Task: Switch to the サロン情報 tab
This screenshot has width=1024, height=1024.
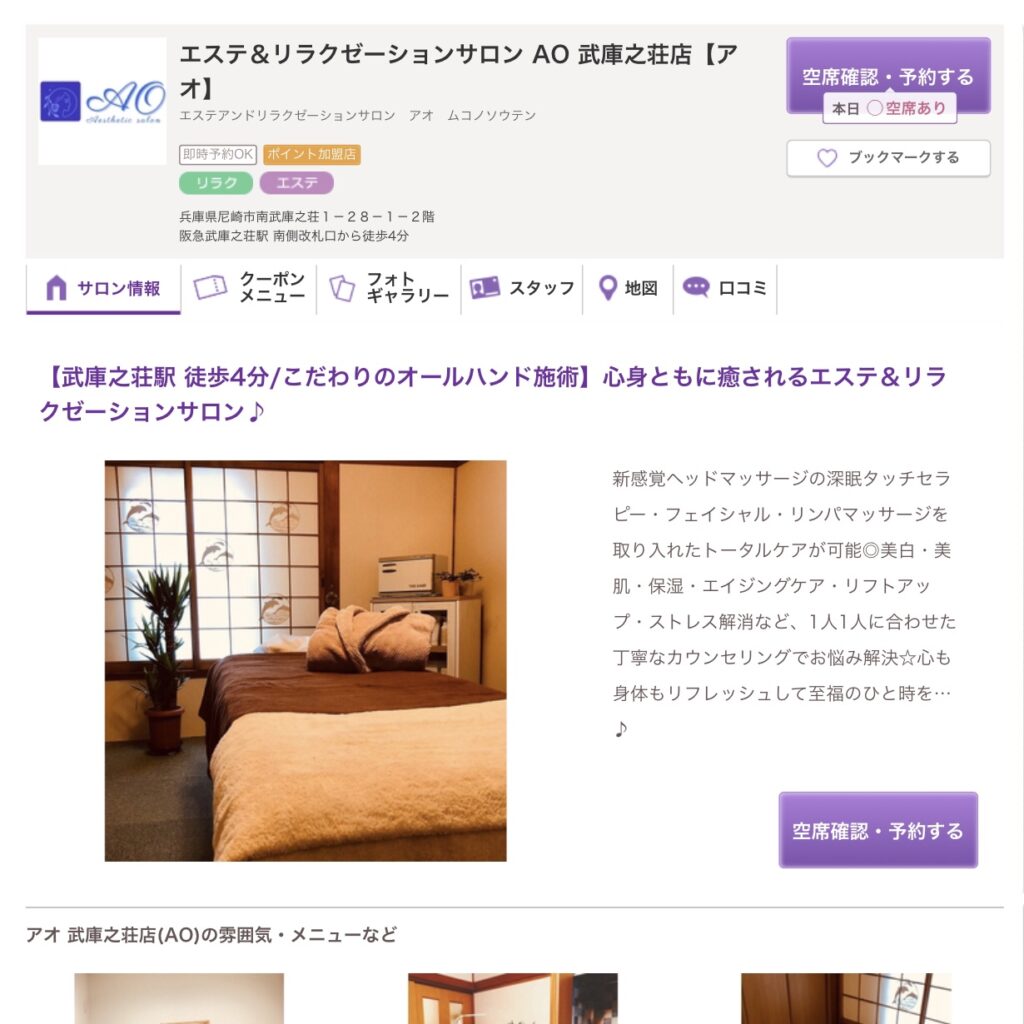Action: pyautogui.click(x=104, y=289)
